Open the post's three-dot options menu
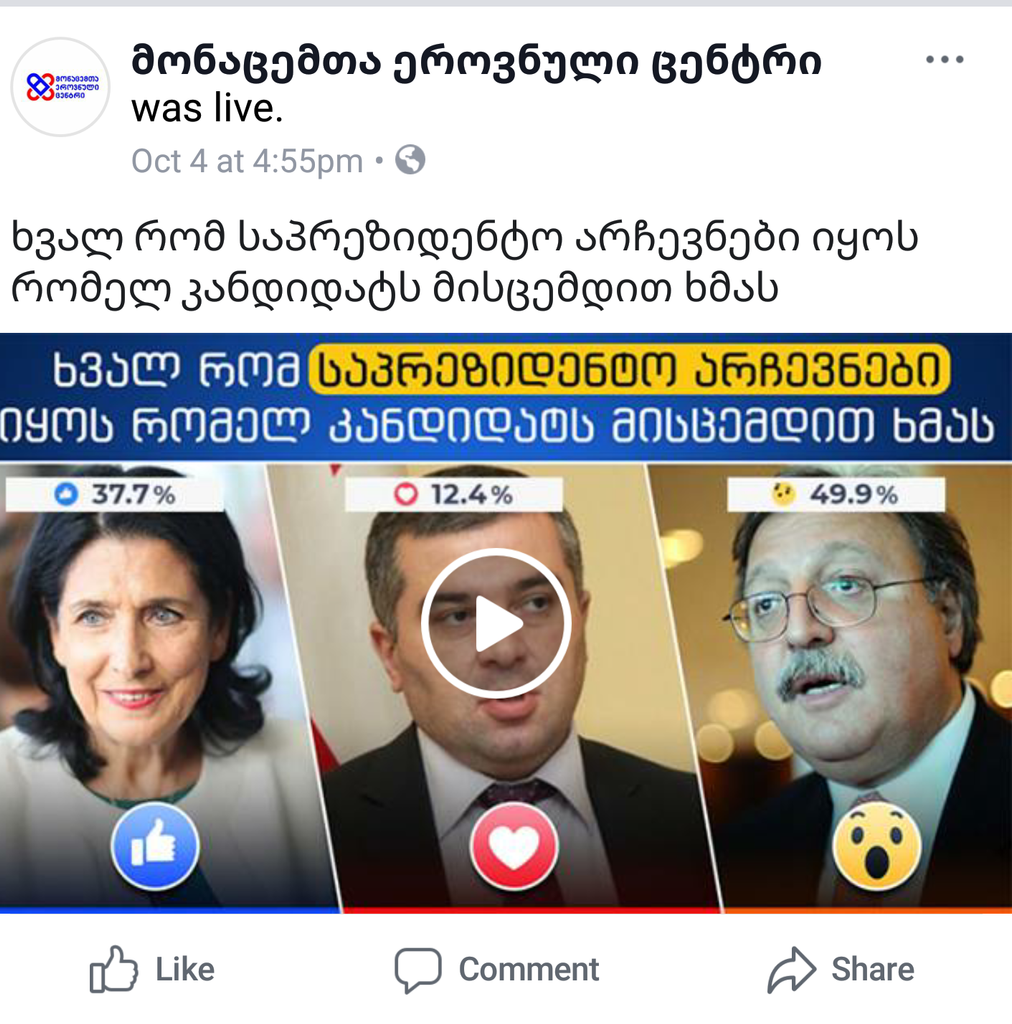Image resolution: width=1012 pixels, height=1024 pixels. point(944,60)
